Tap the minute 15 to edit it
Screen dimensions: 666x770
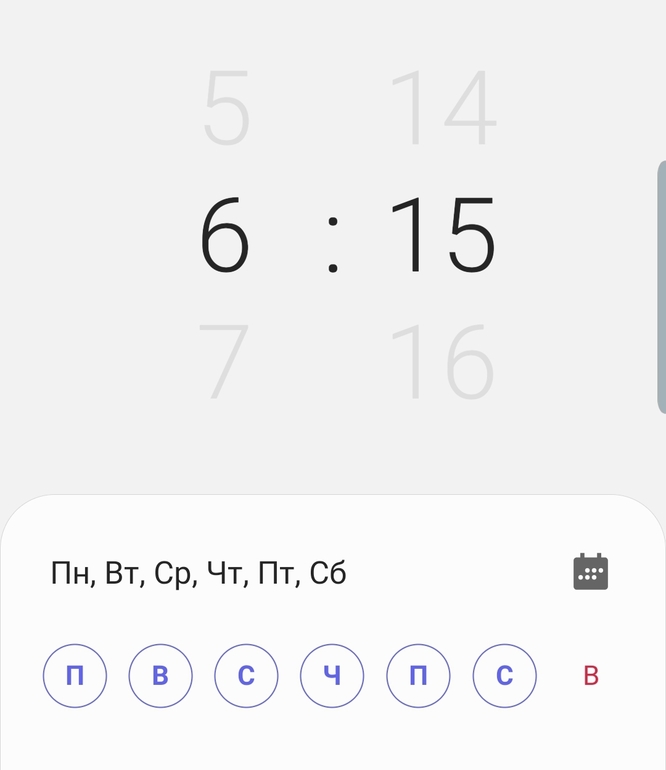point(442,236)
